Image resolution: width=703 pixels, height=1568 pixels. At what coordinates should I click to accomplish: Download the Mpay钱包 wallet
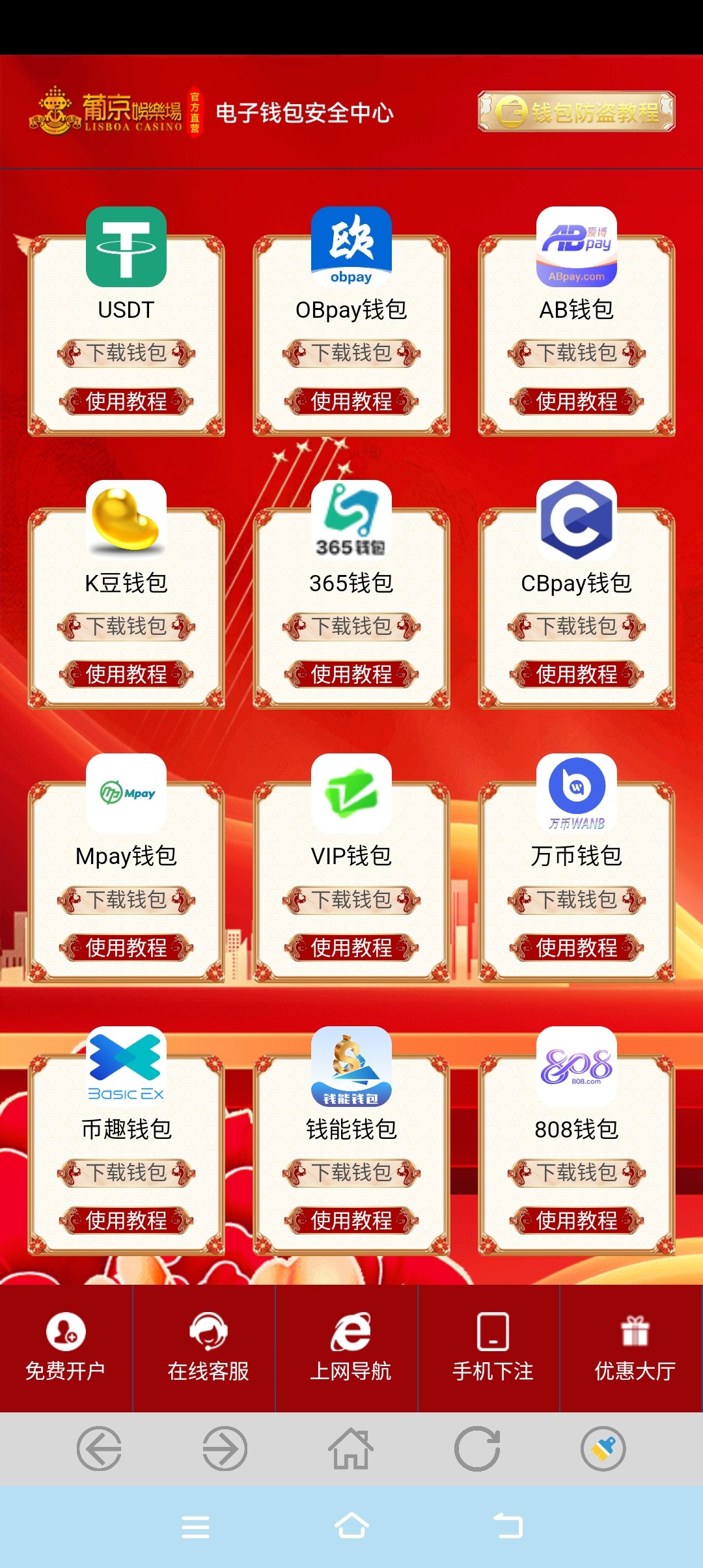click(126, 900)
